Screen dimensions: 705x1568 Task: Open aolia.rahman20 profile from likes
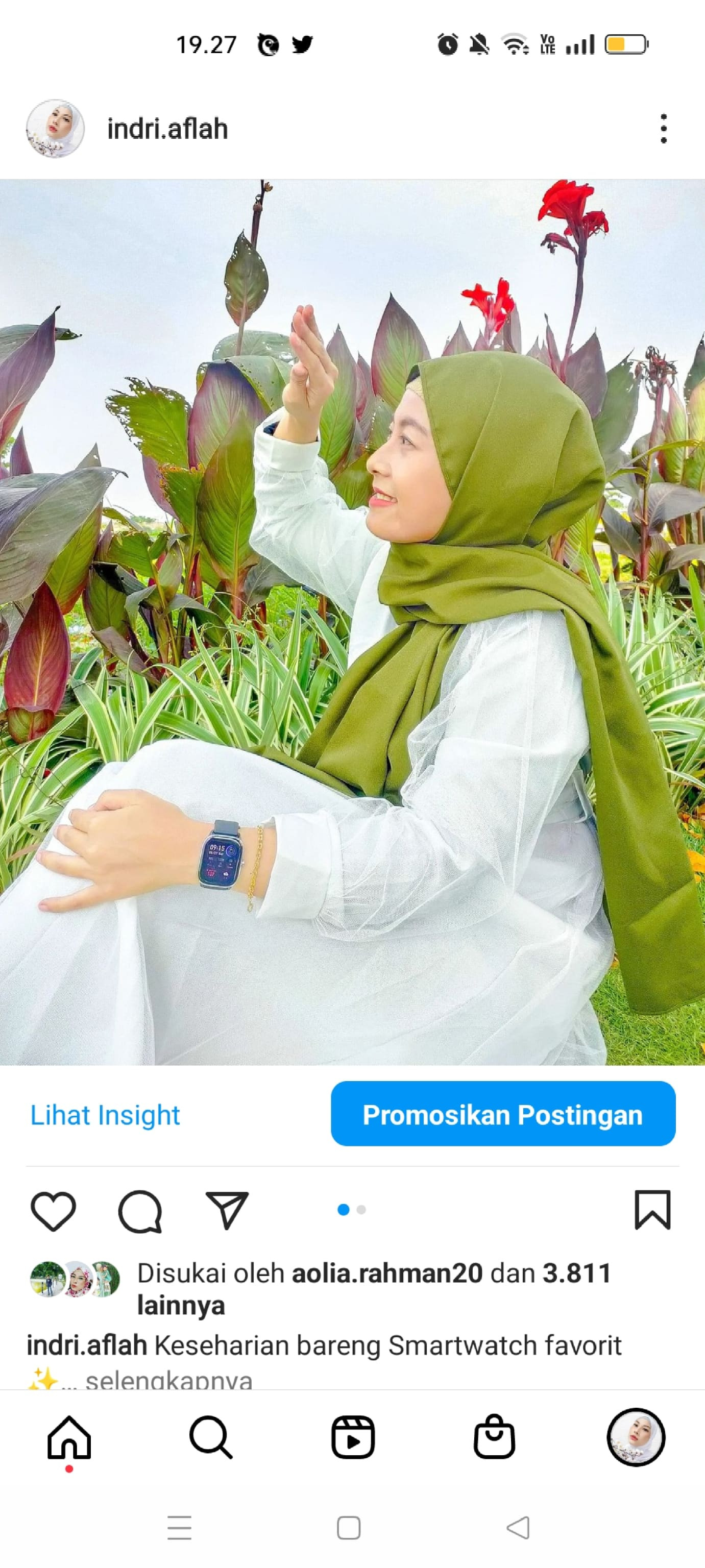tap(387, 1273)
